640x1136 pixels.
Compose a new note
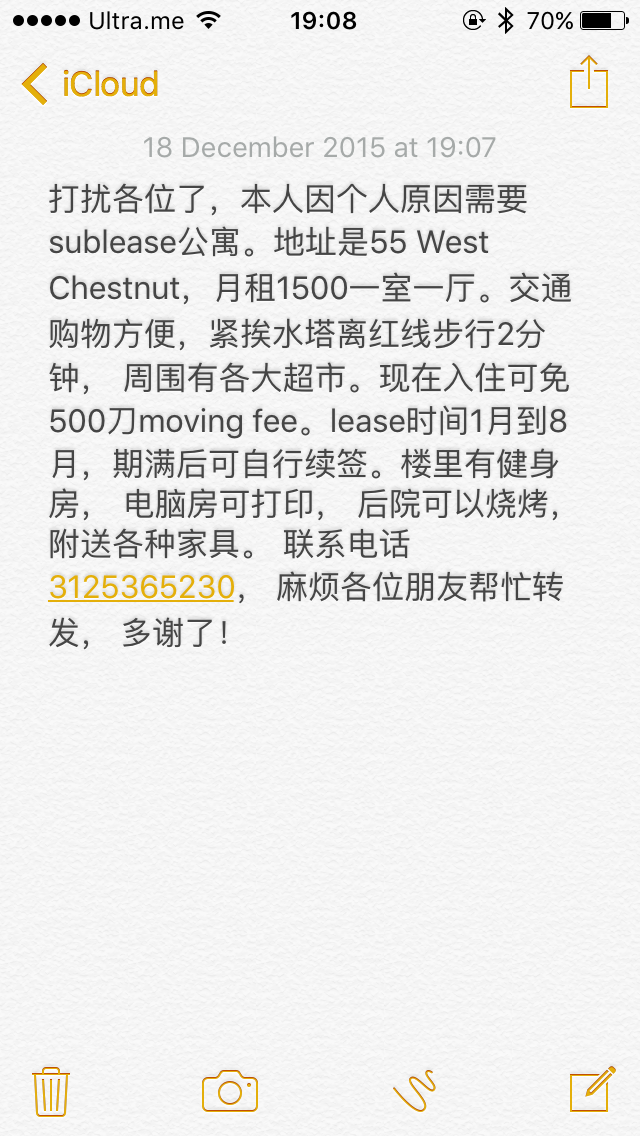[x=591, y=1090]
